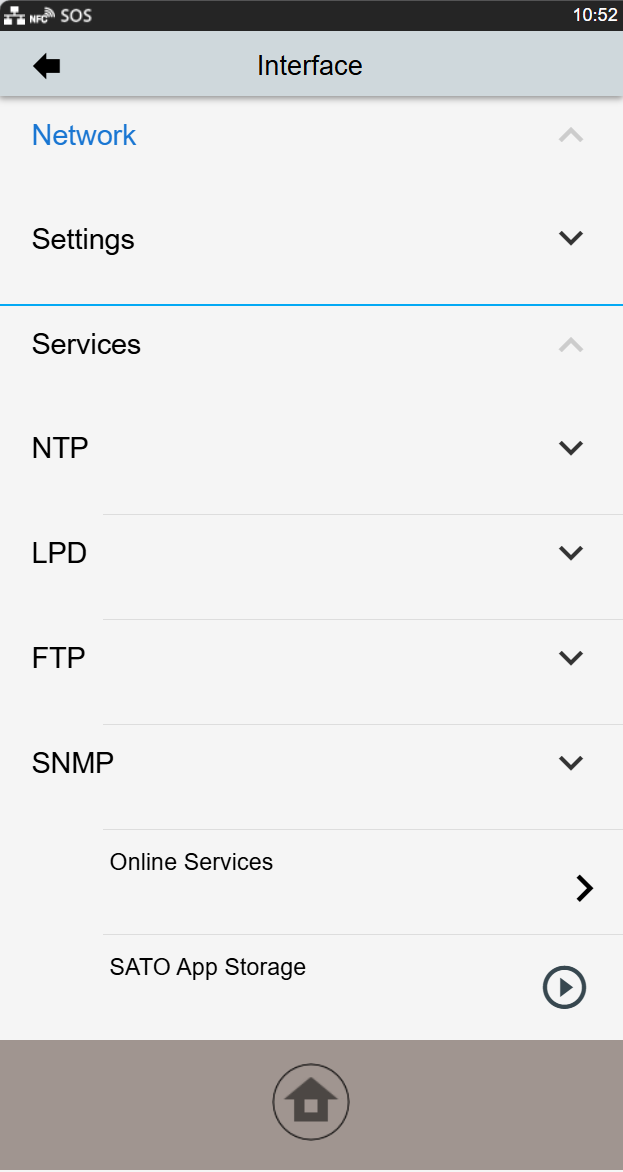Viewport: 623px width, 1172px height.
Task: Return to the home screen
Action: [x=311, y=1102]
